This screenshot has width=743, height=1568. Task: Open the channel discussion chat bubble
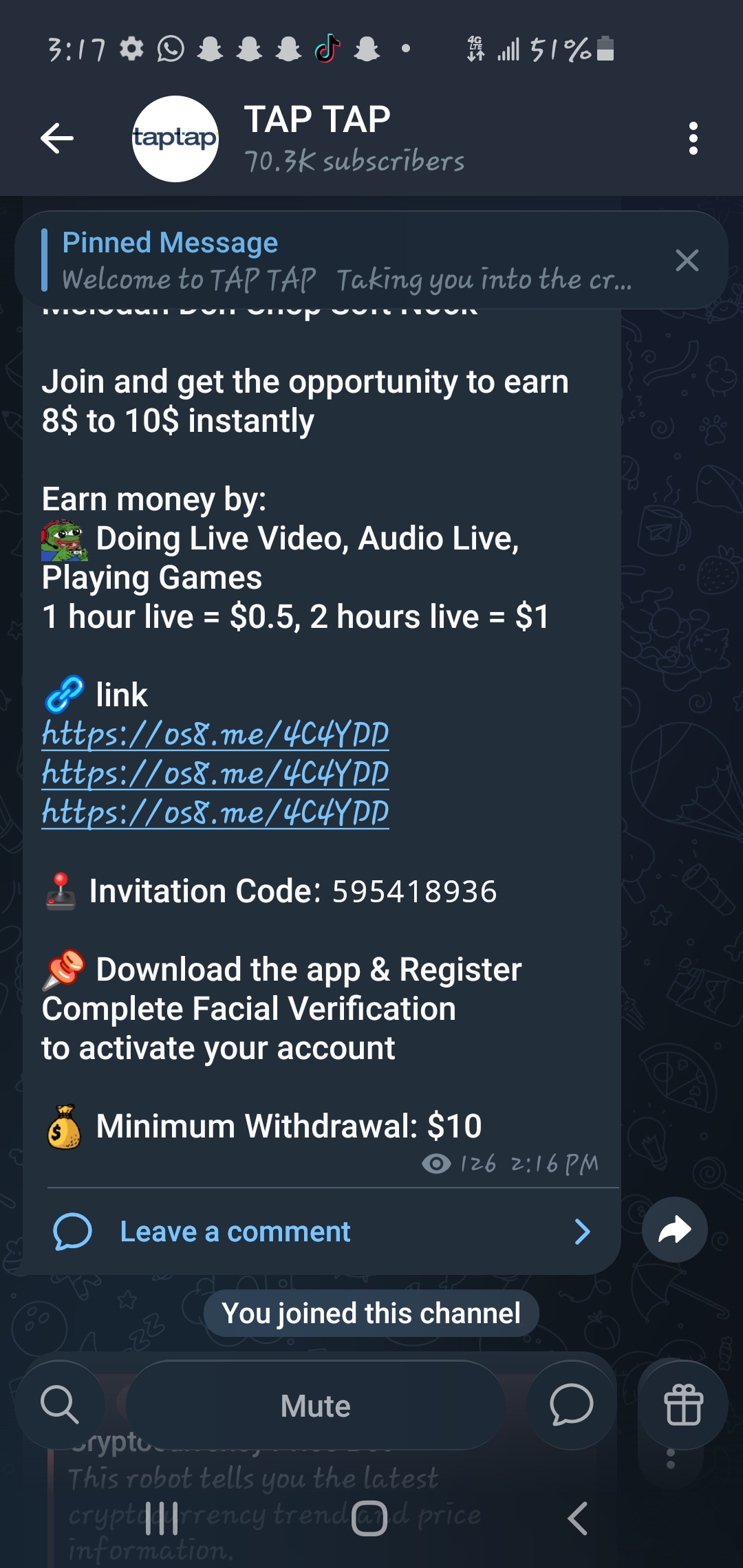coord(571,1405)
